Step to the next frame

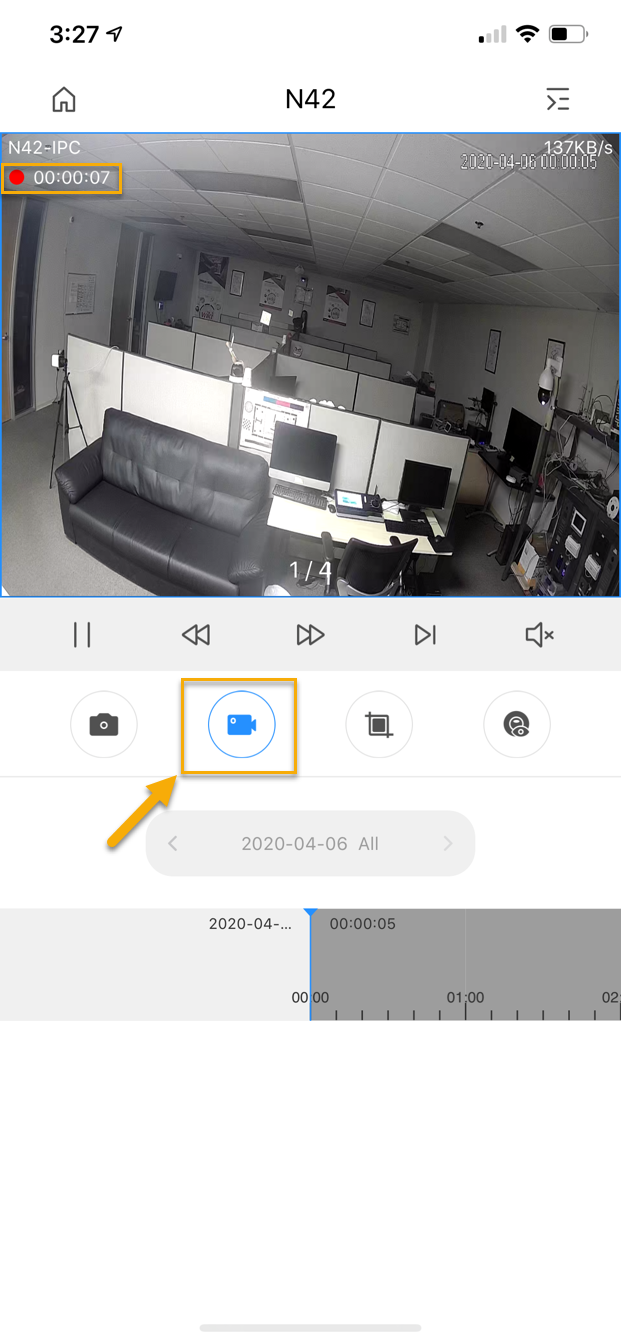[x=425, y=635]
